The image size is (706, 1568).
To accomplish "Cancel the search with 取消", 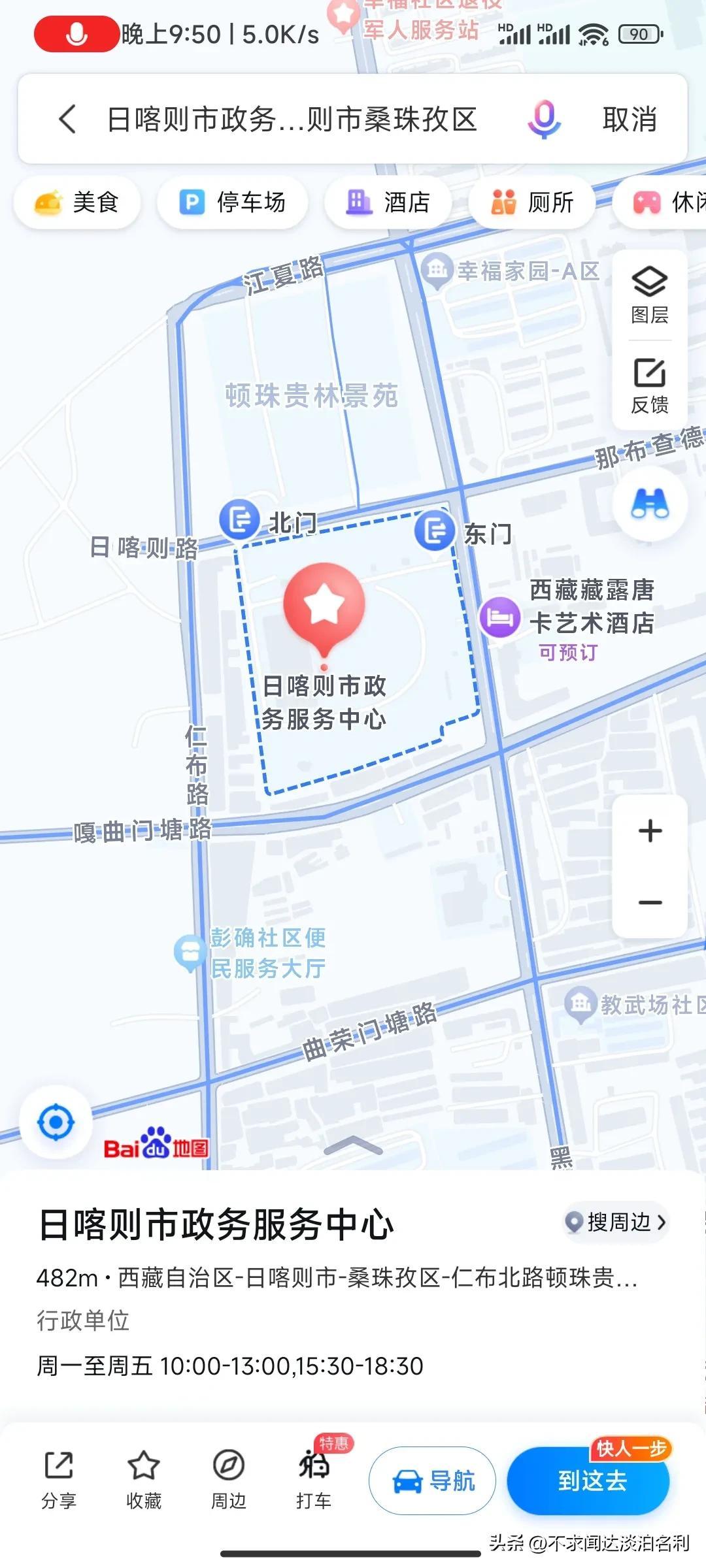I will (629, 120).
